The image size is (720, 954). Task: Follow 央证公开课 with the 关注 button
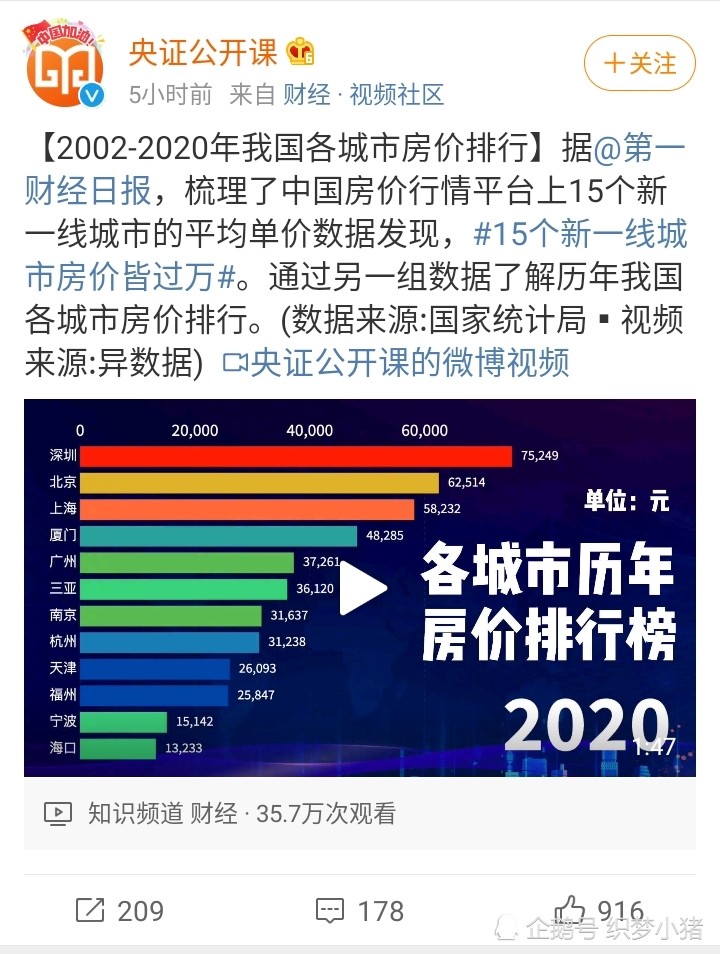pyautogui.click(x=640, y=64)
